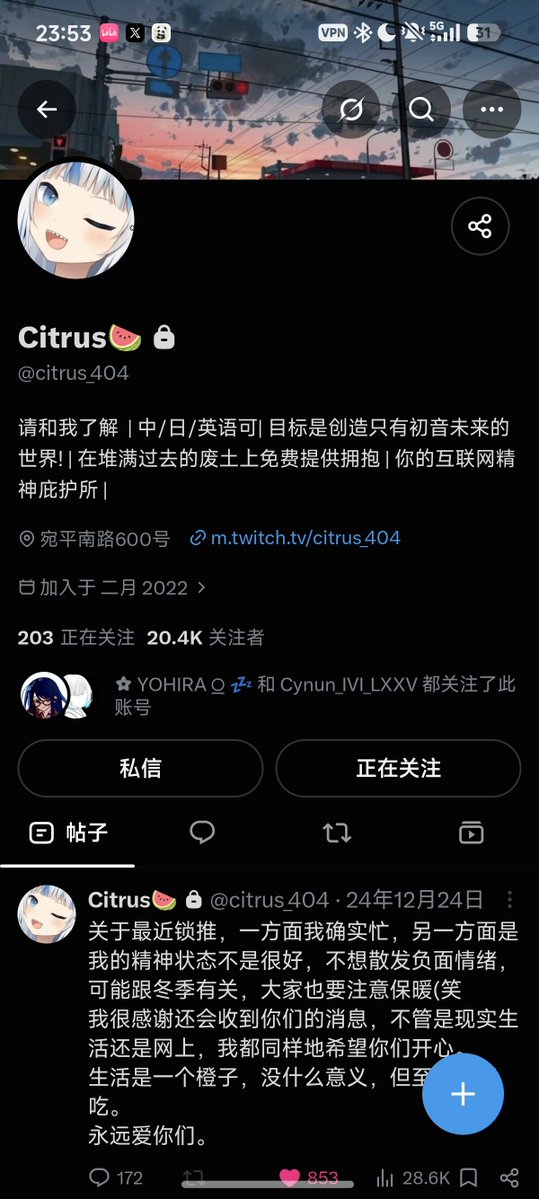View the 20.4K 关注者 list

point(205,637)
